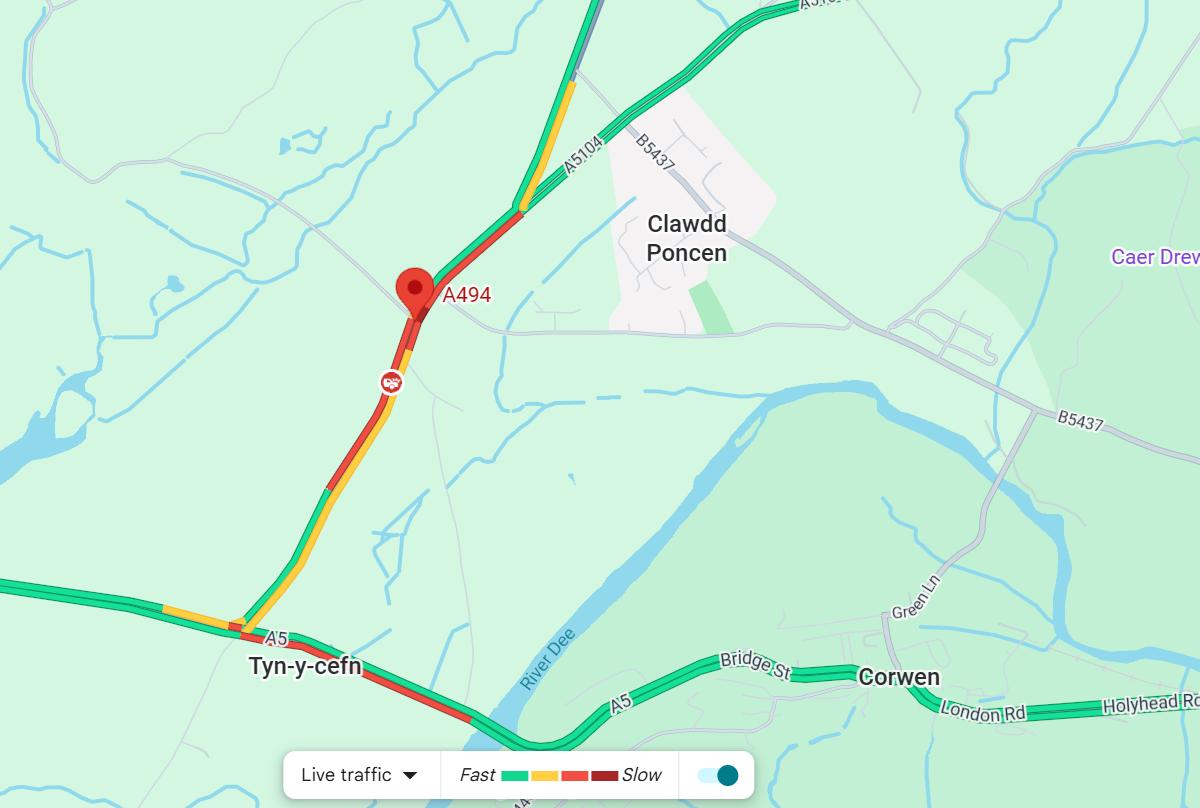Select the Clawdd Poncen place label
The width and height of the screenshot is (1200, 808).
pyautogui.click(x=687, y=238)
